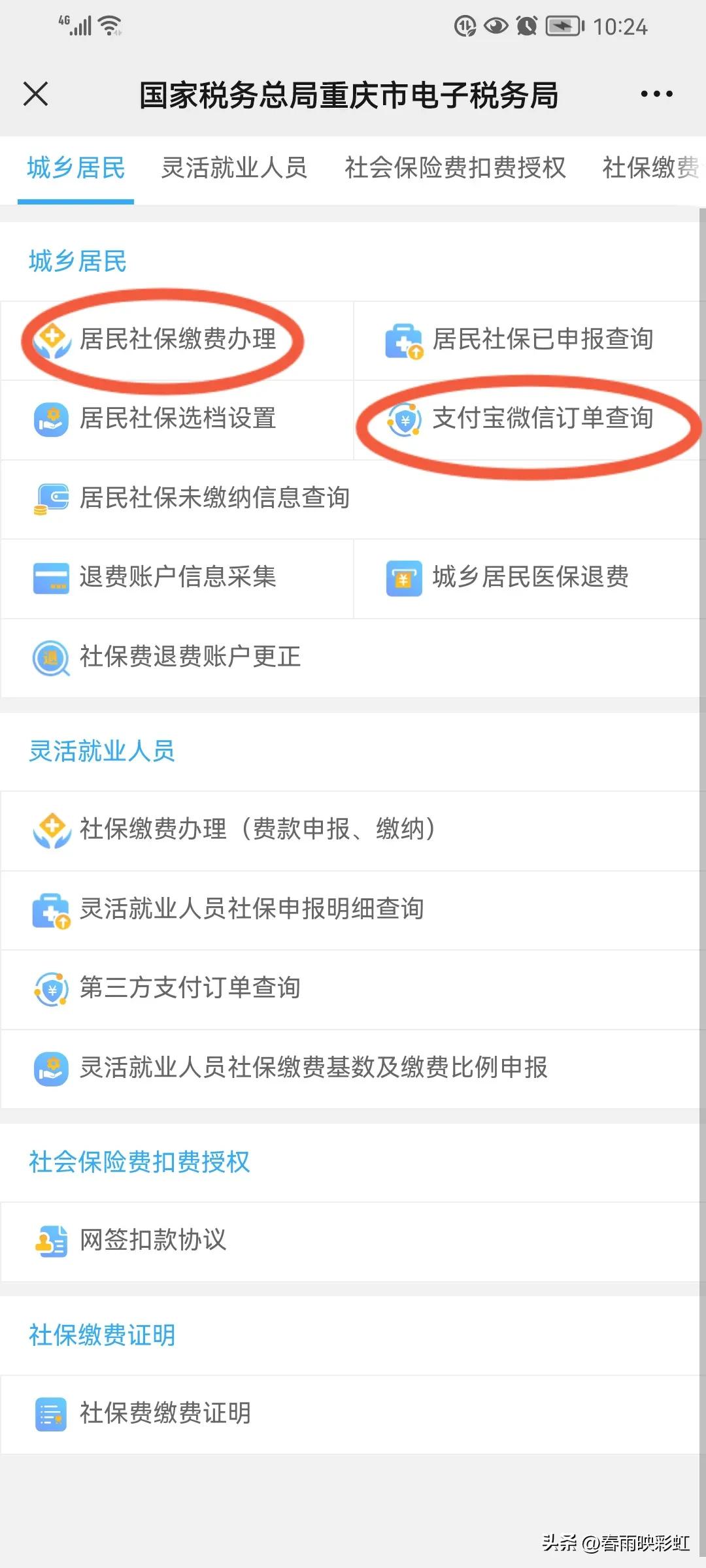Click the wallet icon for 居民社保未缴纳信息查询

point(52,498)
